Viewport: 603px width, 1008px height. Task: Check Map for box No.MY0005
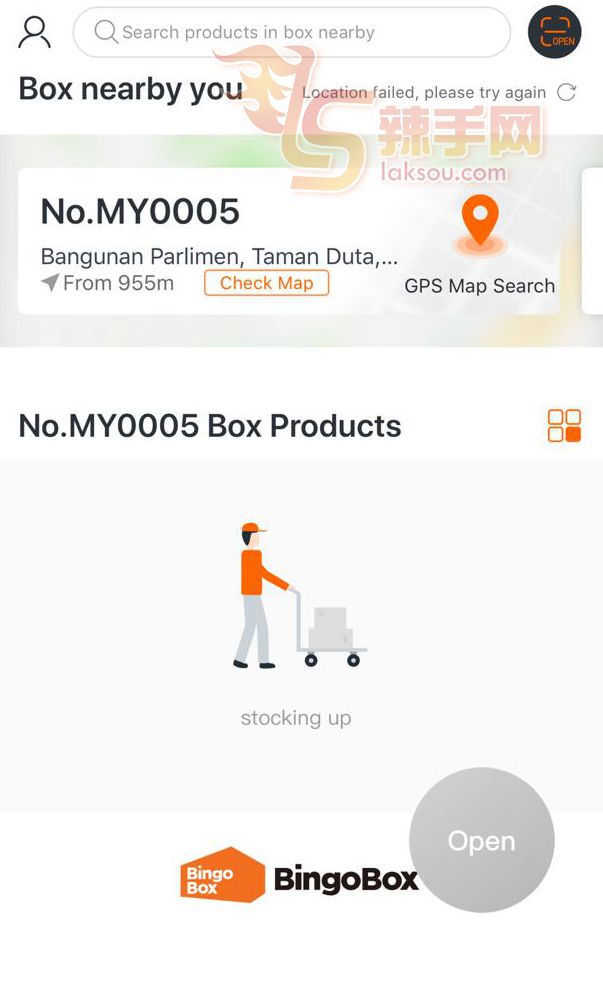pos(266,283)
